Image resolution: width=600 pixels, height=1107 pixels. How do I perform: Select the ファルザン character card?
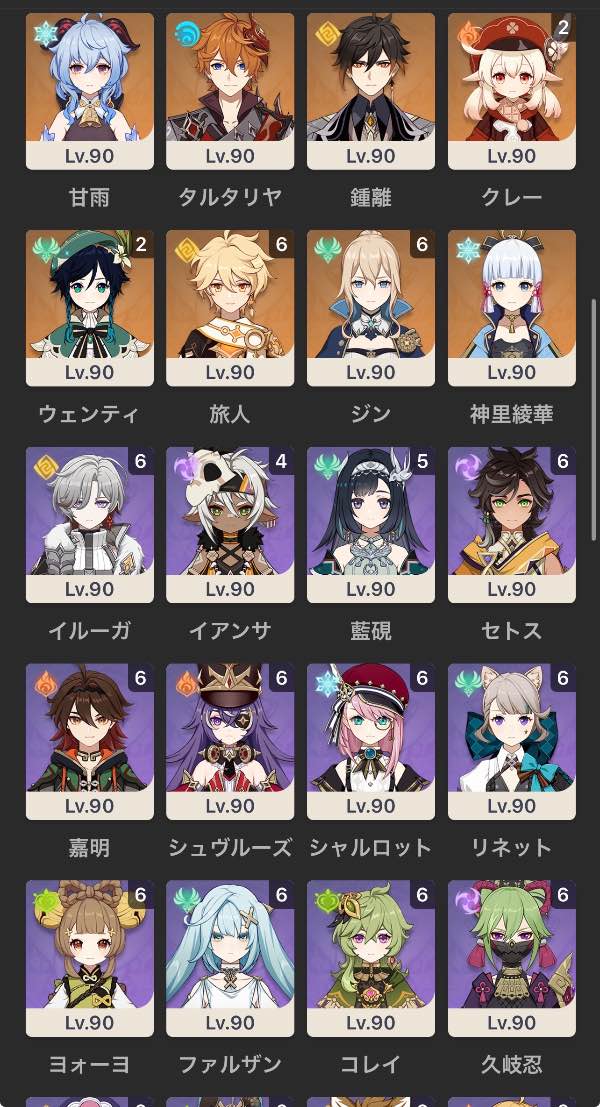tap(230, 958)
